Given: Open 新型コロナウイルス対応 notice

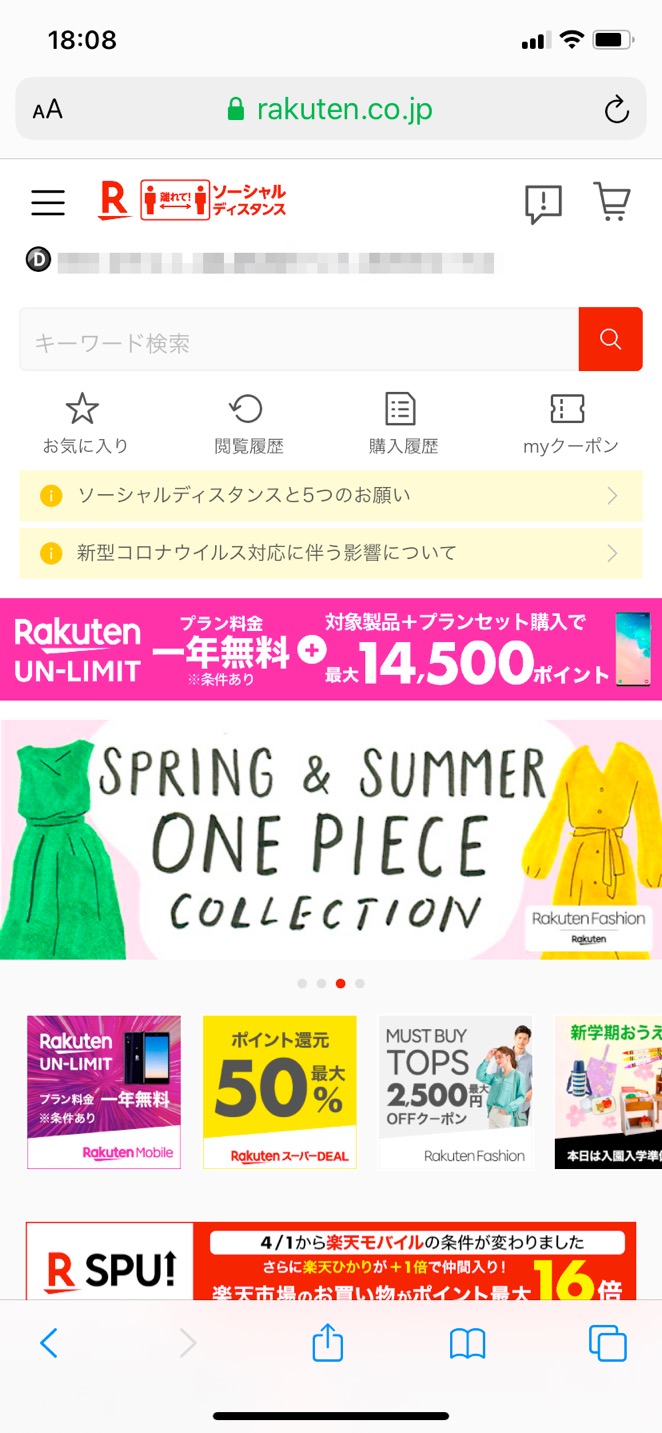Looking at the screenshot, I should coord(330,553).
